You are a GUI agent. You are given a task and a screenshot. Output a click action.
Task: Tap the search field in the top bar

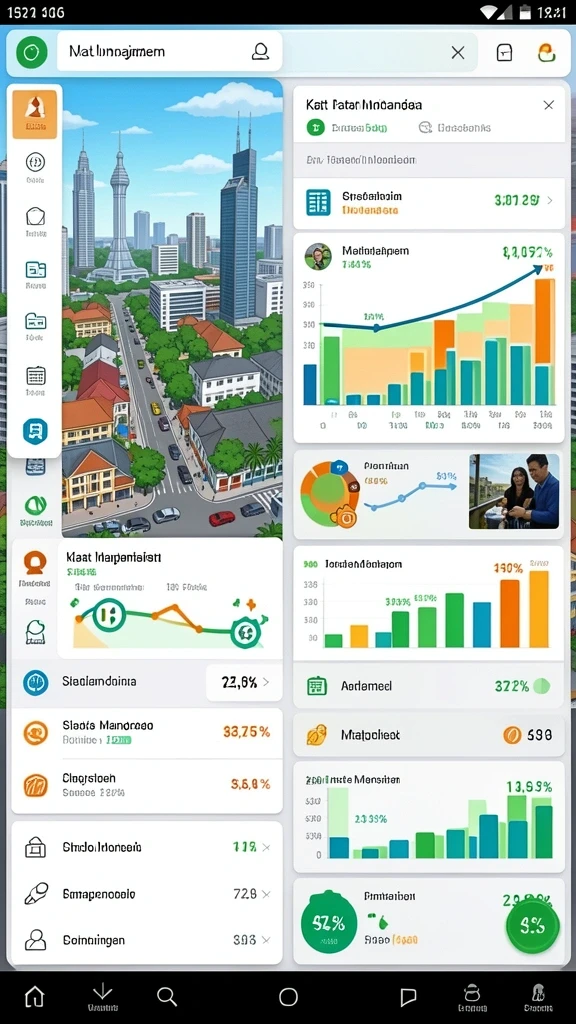point(169,52)
